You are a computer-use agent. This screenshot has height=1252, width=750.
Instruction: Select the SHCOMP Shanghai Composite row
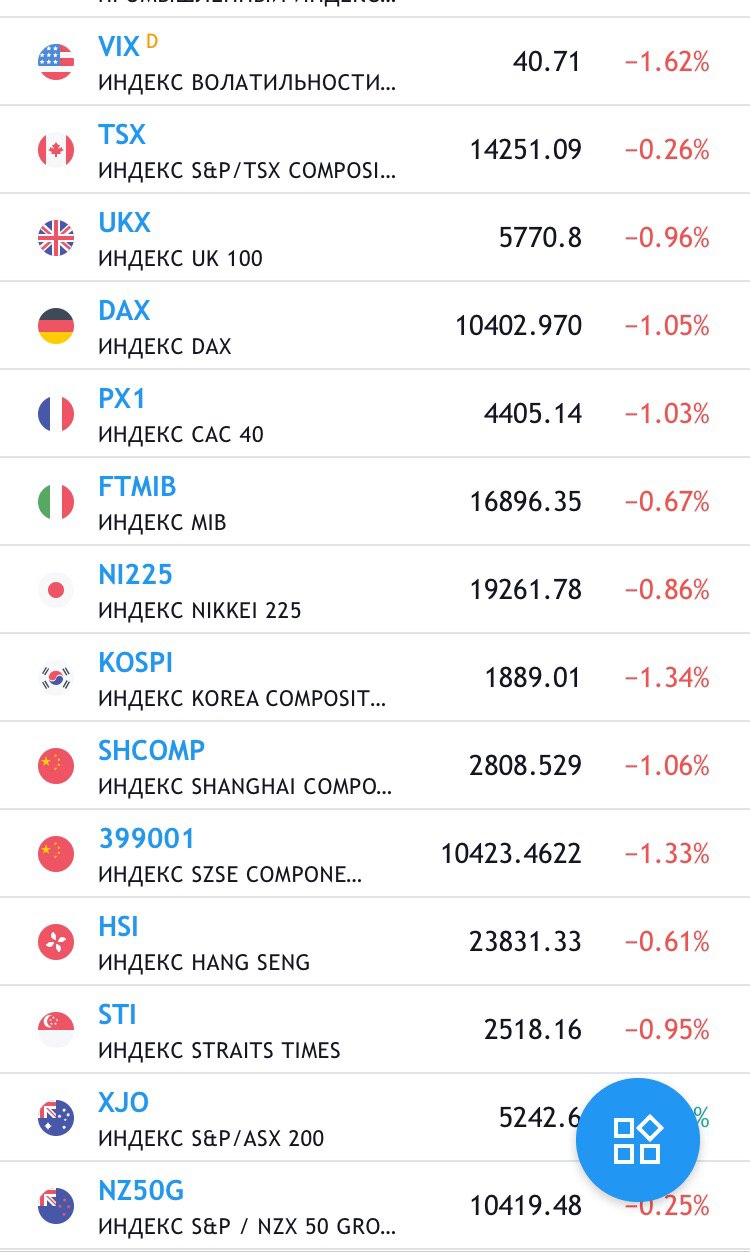click(375, 766)
